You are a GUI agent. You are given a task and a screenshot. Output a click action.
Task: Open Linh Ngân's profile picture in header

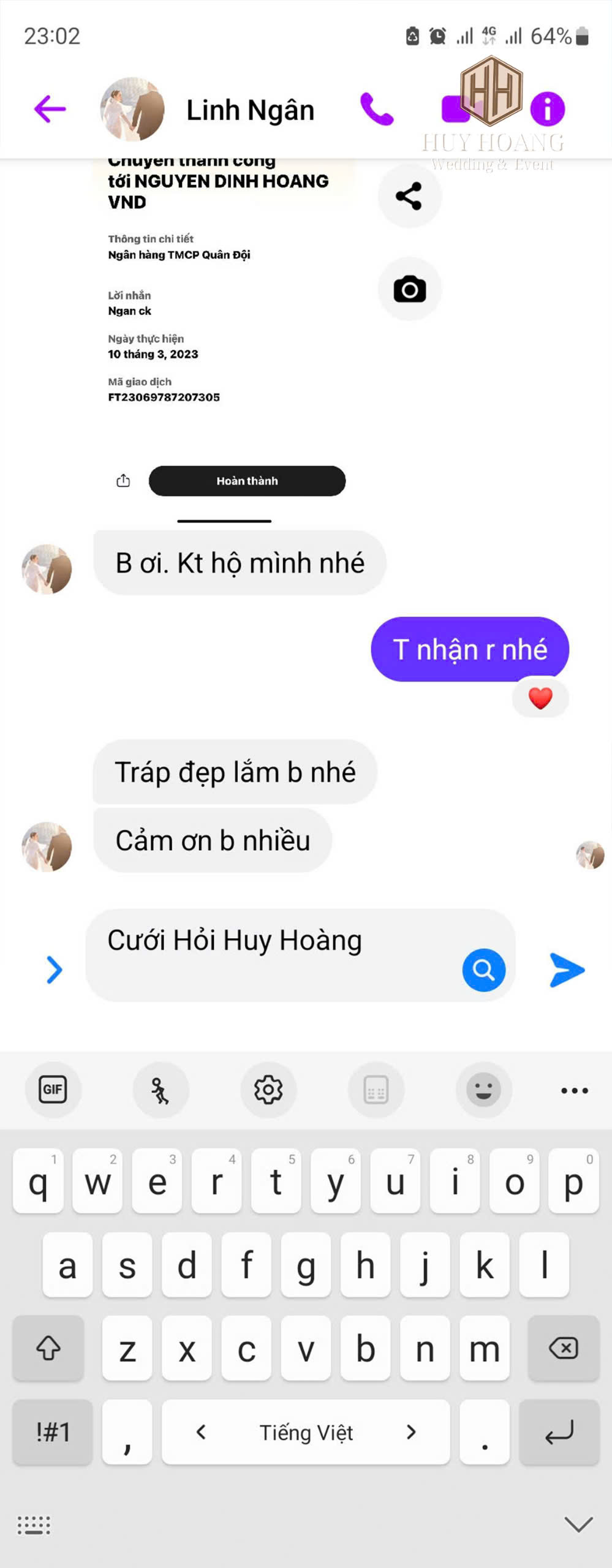pyautogui.click(x=132, y=110)
